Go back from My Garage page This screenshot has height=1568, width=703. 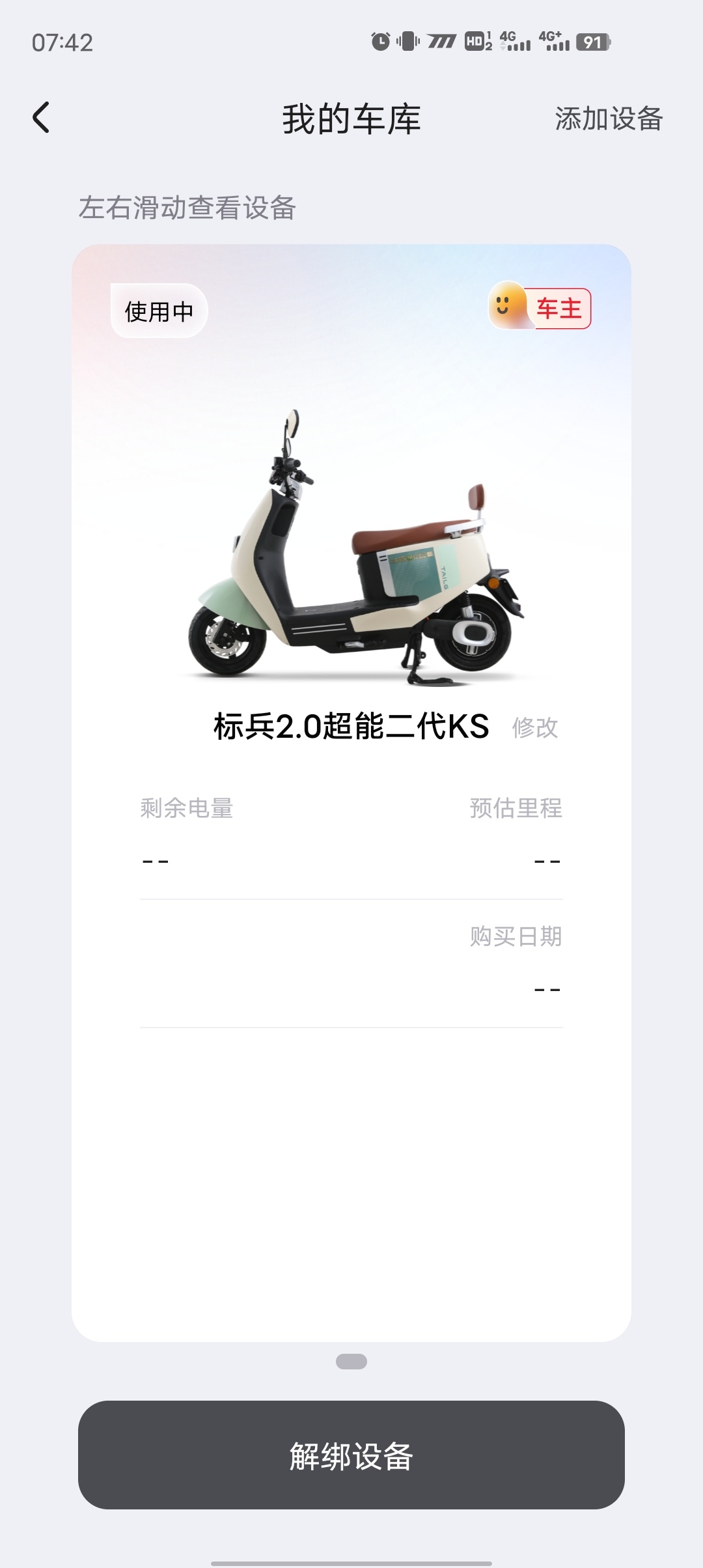(41, 118)
